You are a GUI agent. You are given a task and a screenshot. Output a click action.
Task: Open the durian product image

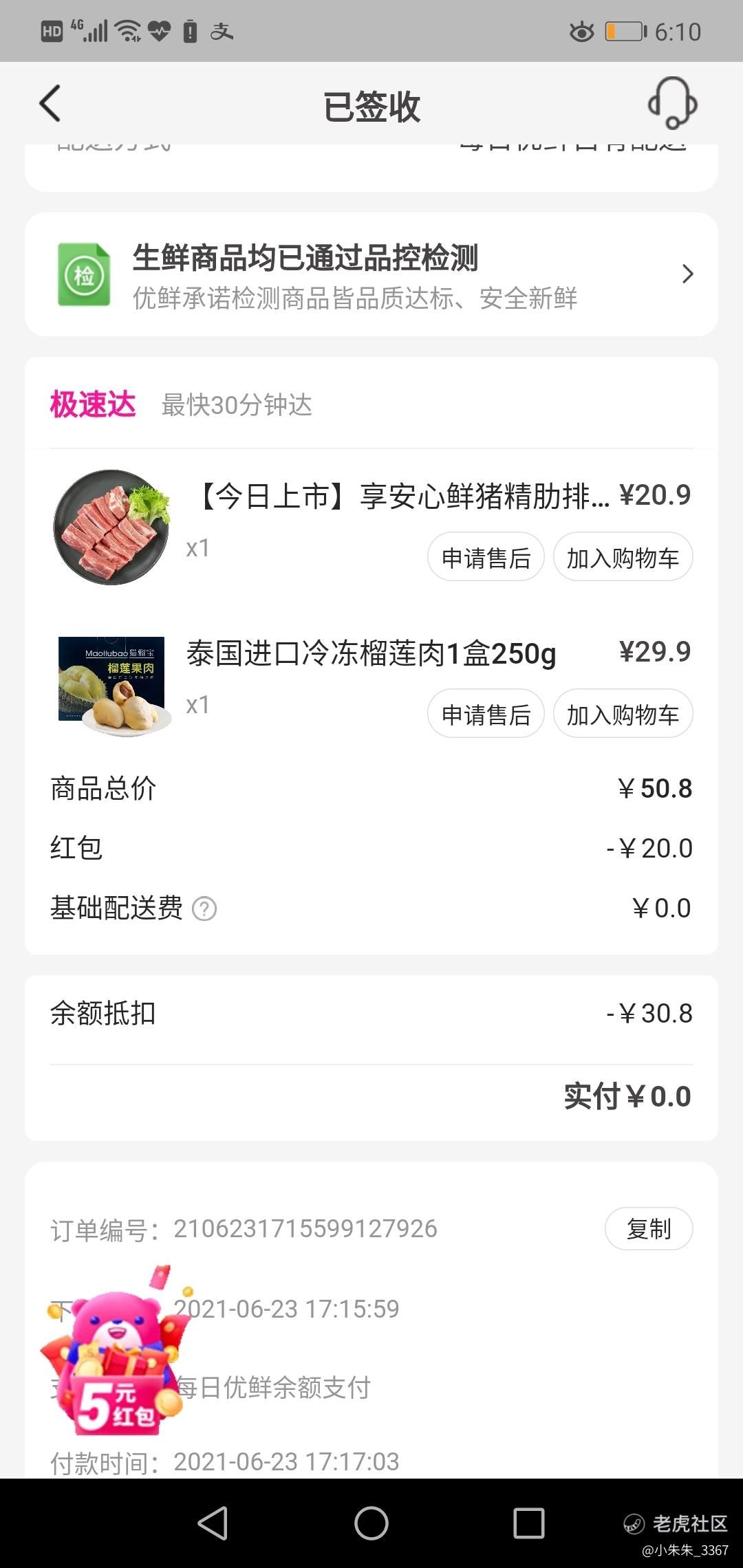[114, 686]
